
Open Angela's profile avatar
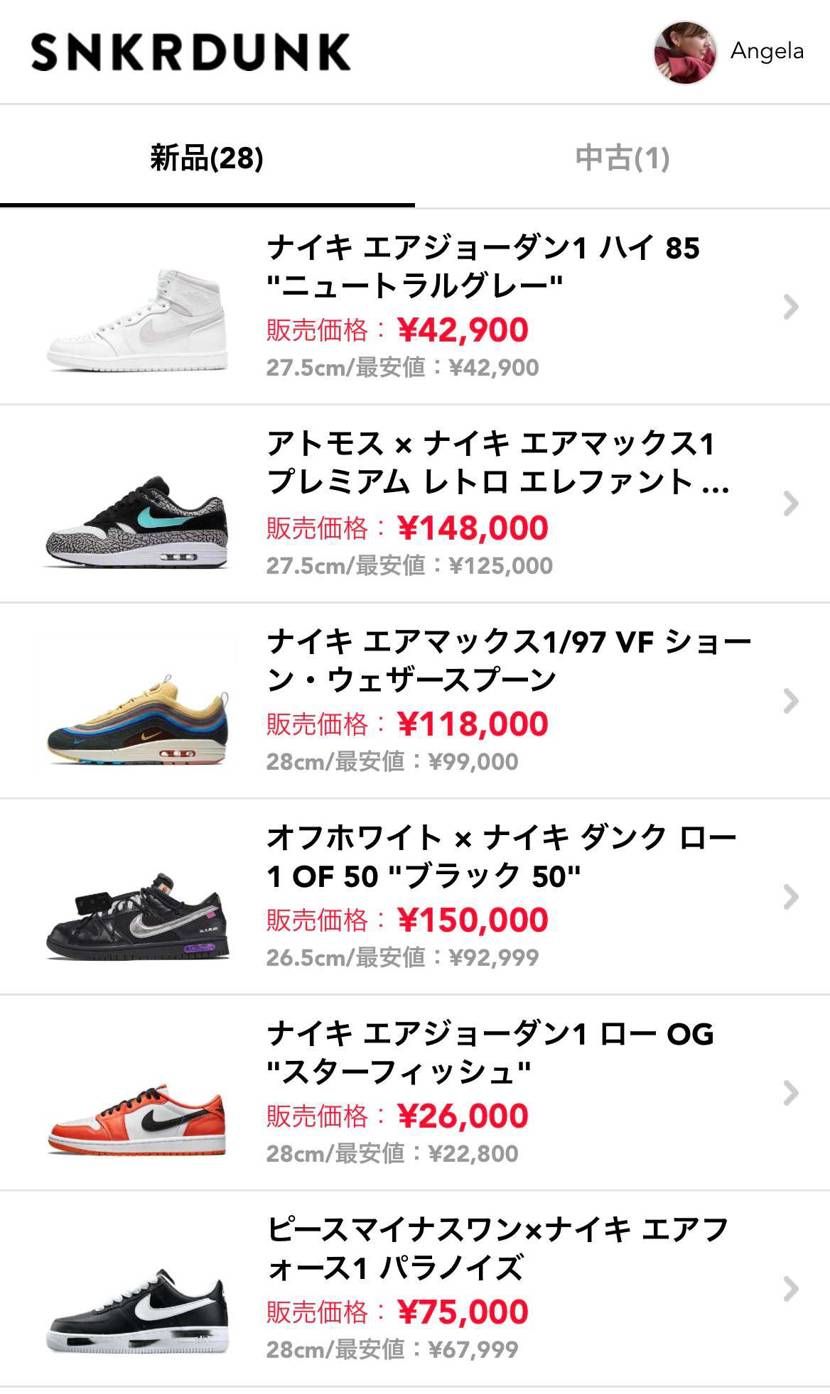pos(685,52)
